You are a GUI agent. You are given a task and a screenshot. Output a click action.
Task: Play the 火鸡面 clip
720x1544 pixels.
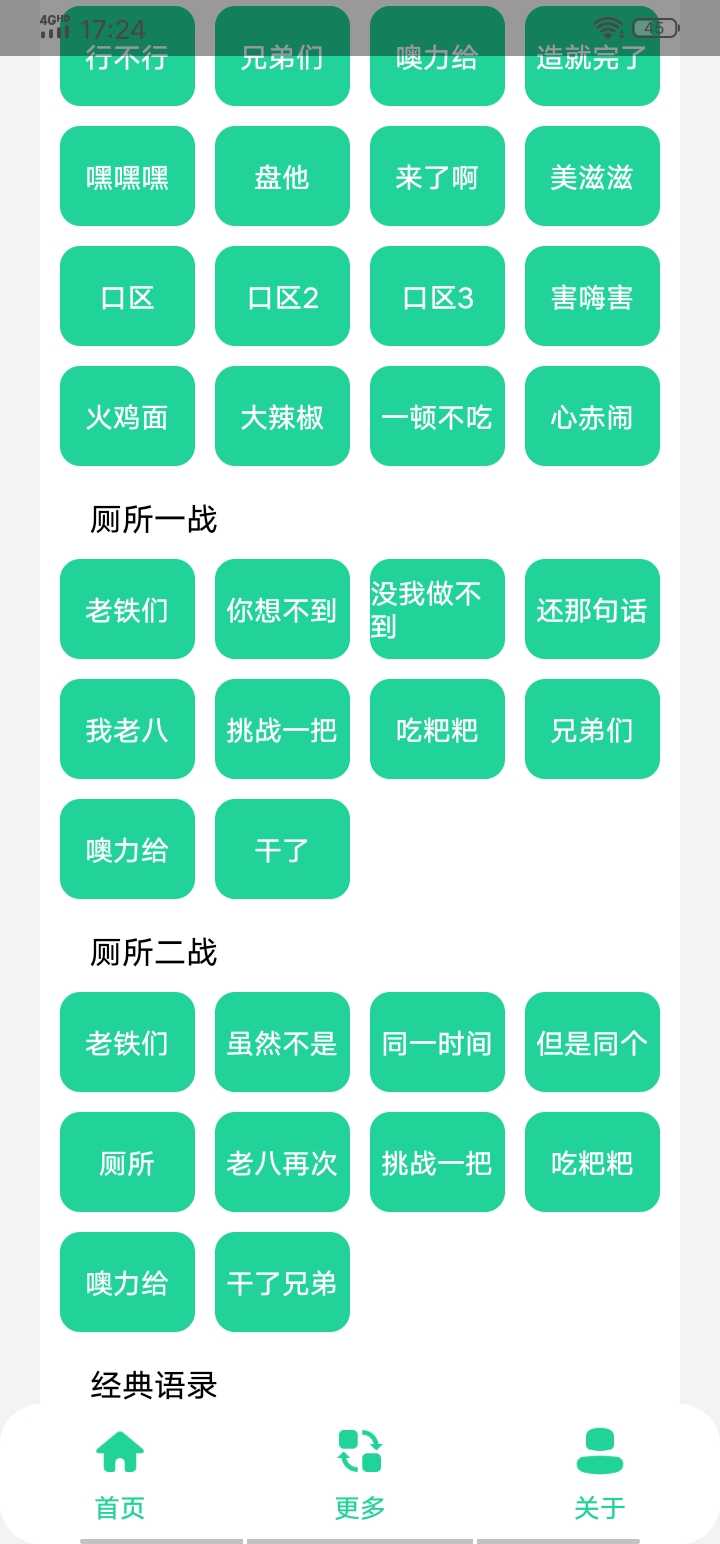(127, 416)
